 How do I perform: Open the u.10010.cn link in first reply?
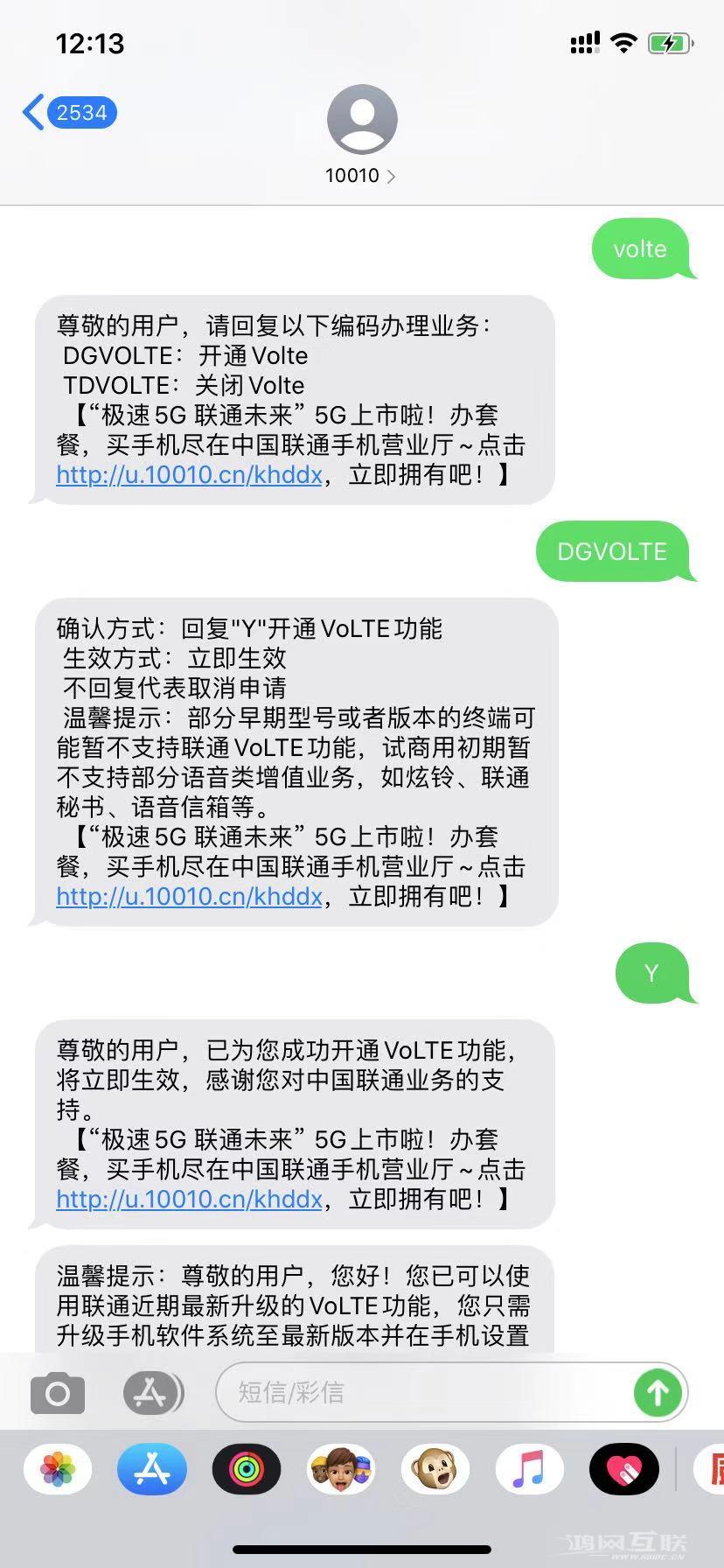point(188,475)
